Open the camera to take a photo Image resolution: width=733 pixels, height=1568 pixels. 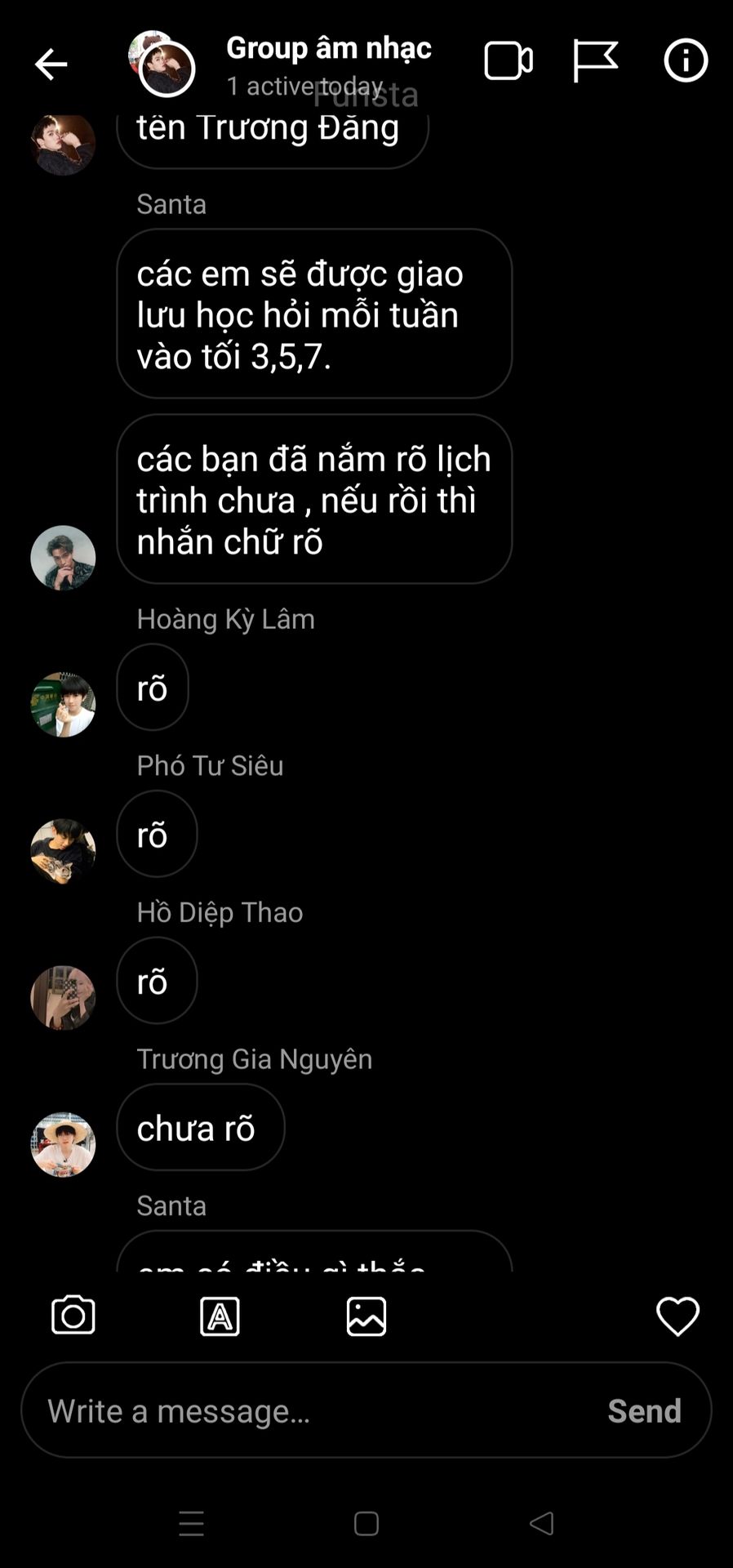(73, 1316)
